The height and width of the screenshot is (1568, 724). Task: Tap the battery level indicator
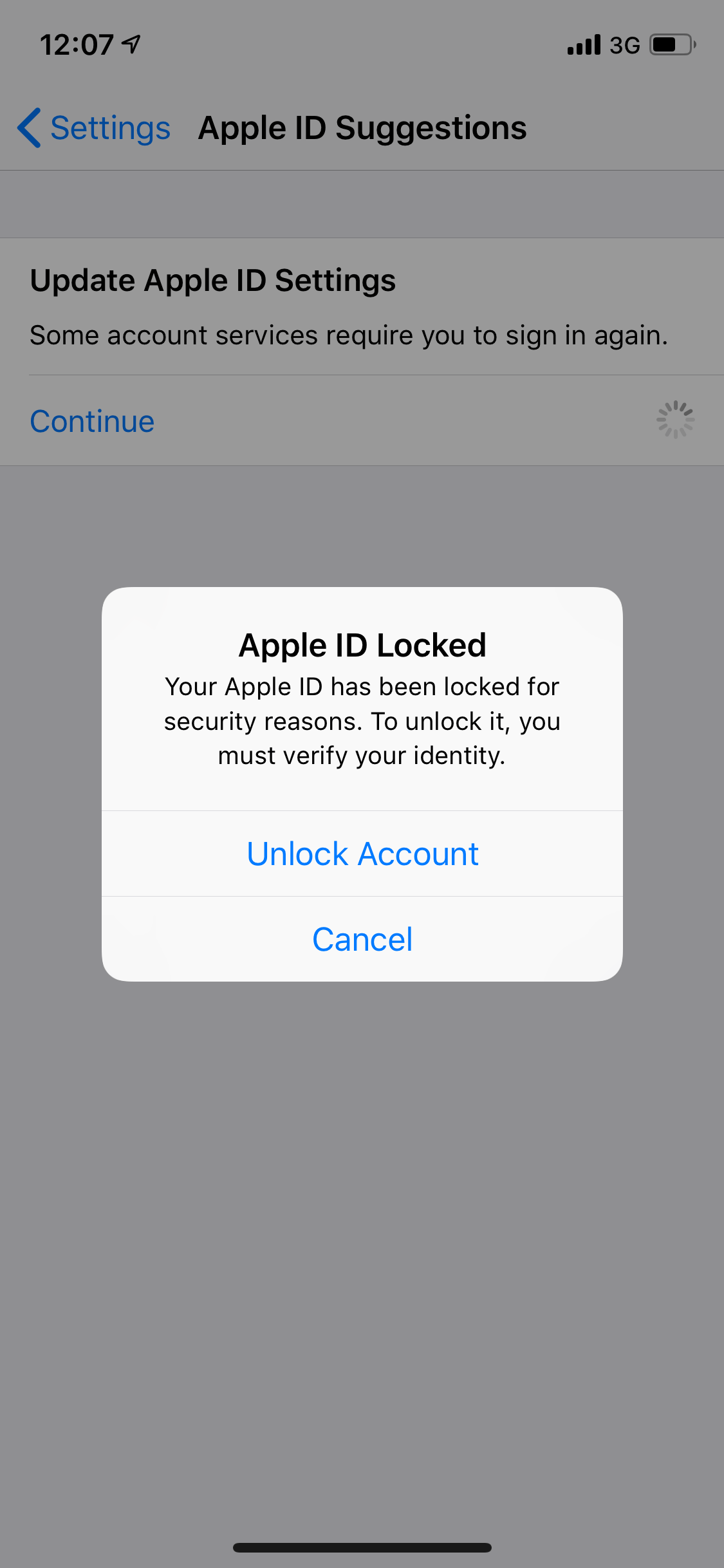[669, 44]
